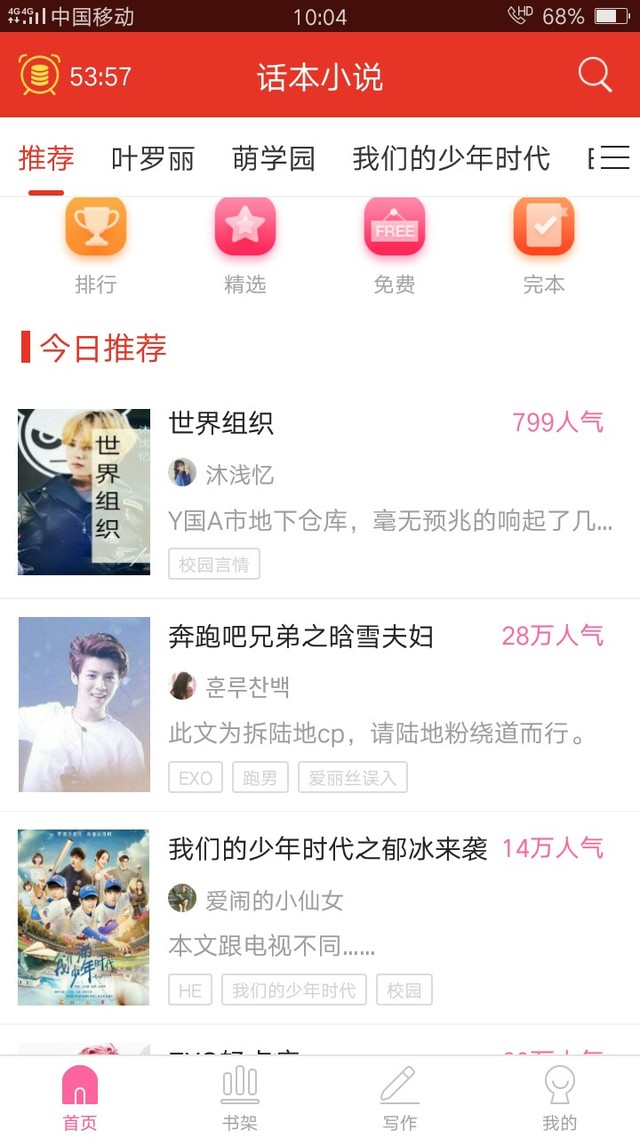Go to the 书架 bookshelf tab
Viewport: 640px width, 1138px height.
(x=240, y=1098)
